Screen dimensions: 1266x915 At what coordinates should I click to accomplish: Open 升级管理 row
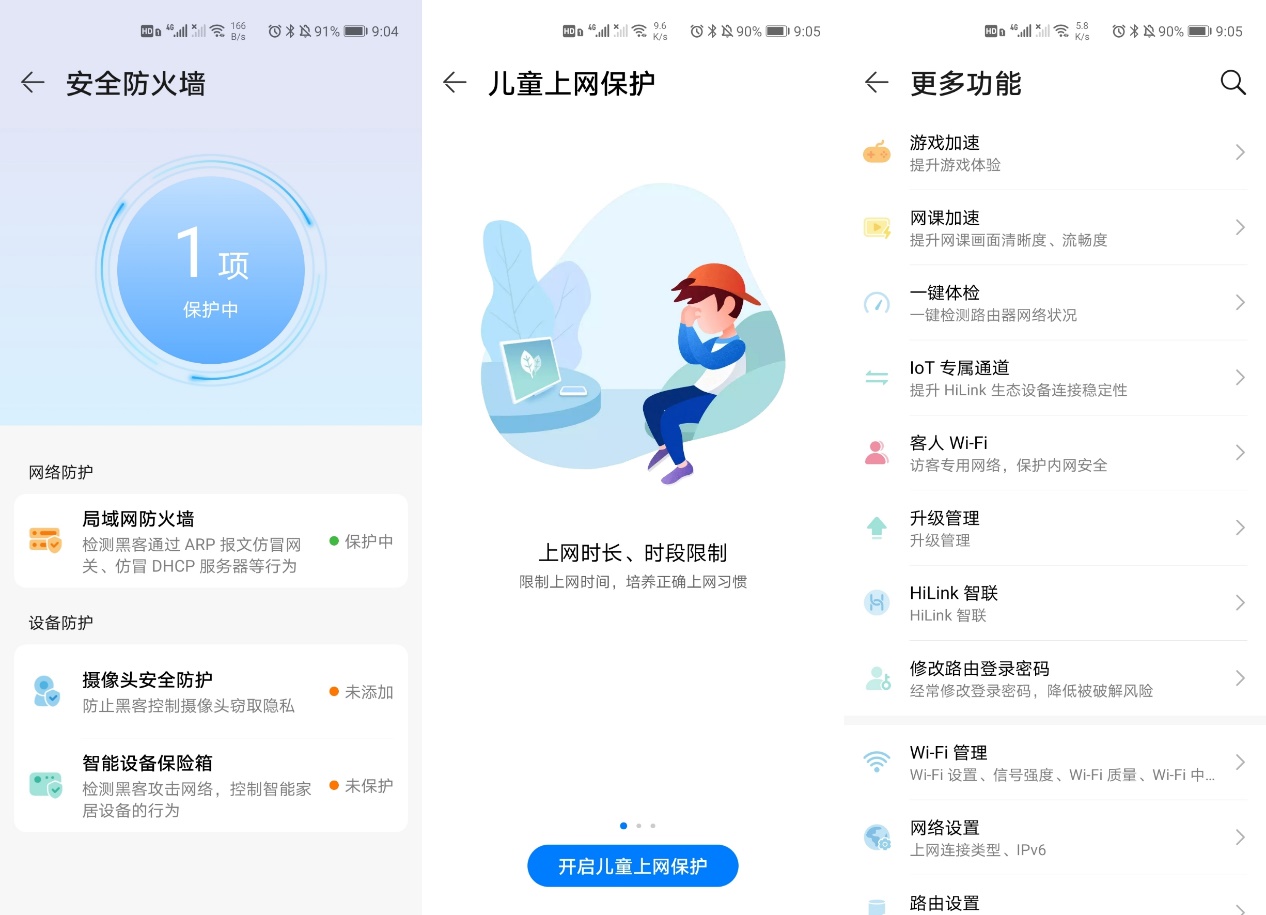[1054, 528]
